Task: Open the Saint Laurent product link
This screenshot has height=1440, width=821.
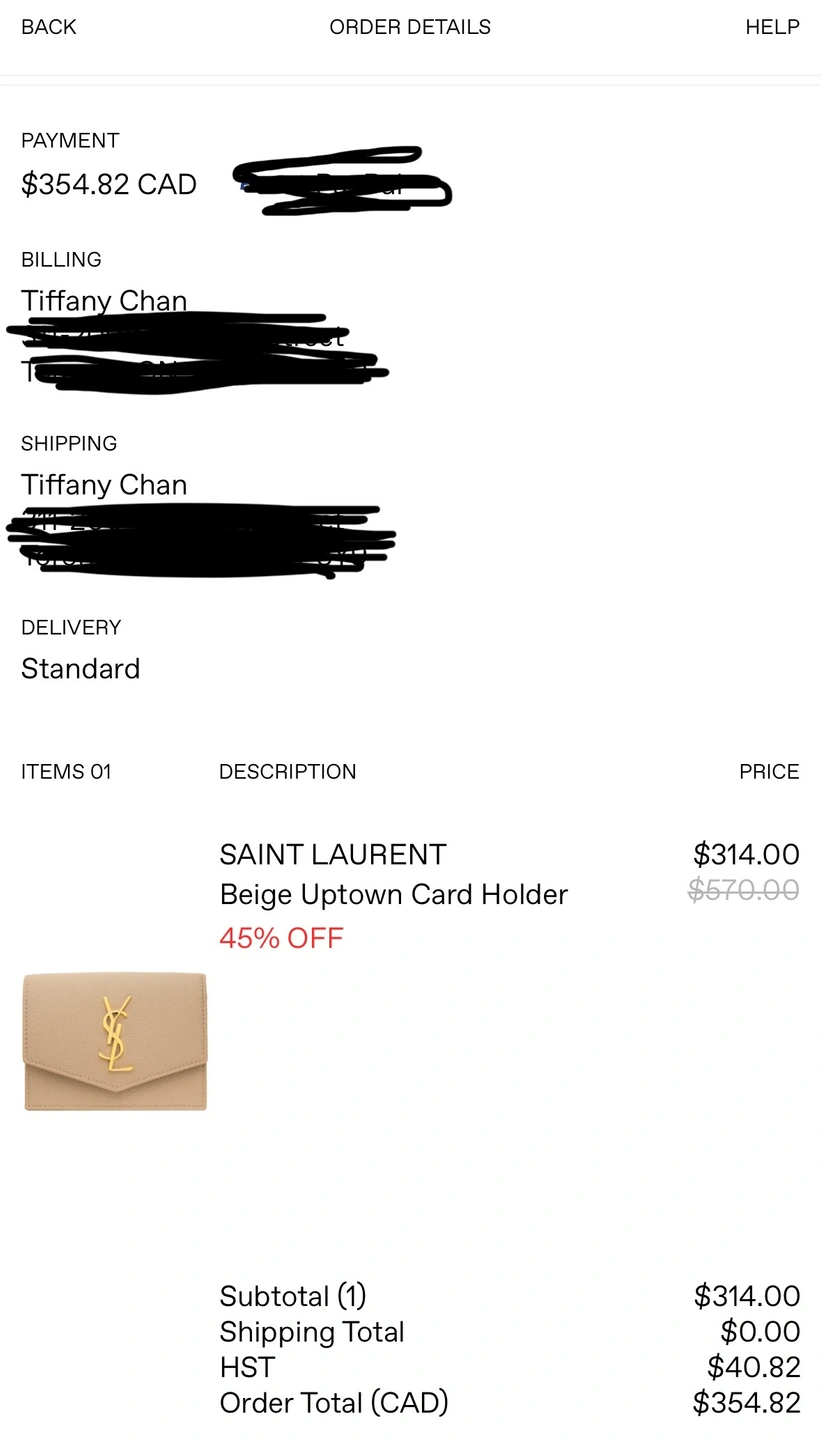Action: pyautogui.click(x=333, y=855)
